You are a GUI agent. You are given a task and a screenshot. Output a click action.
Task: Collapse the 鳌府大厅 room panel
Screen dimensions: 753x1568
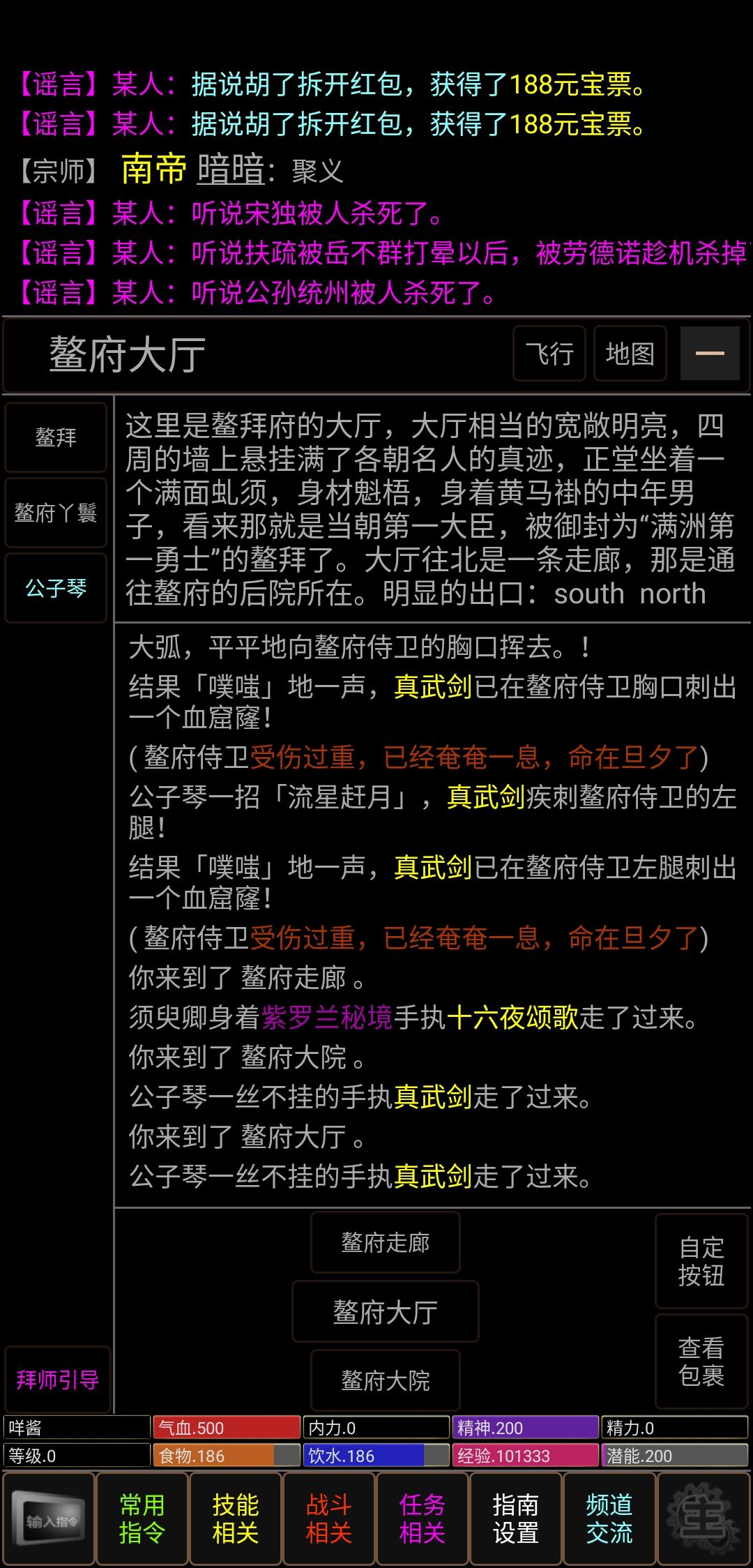[x=709, y=354]
